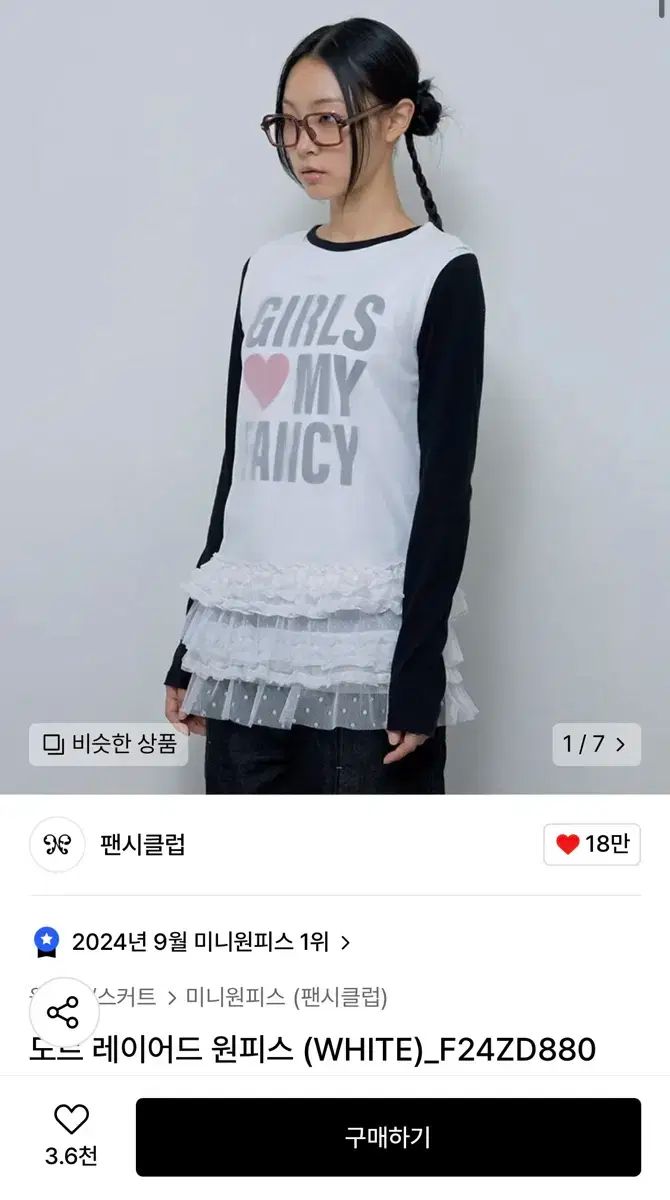670x1200 pixels.
Task: Tap the 비슷한 상품 similar products button
Action: (x=108, y=744)
